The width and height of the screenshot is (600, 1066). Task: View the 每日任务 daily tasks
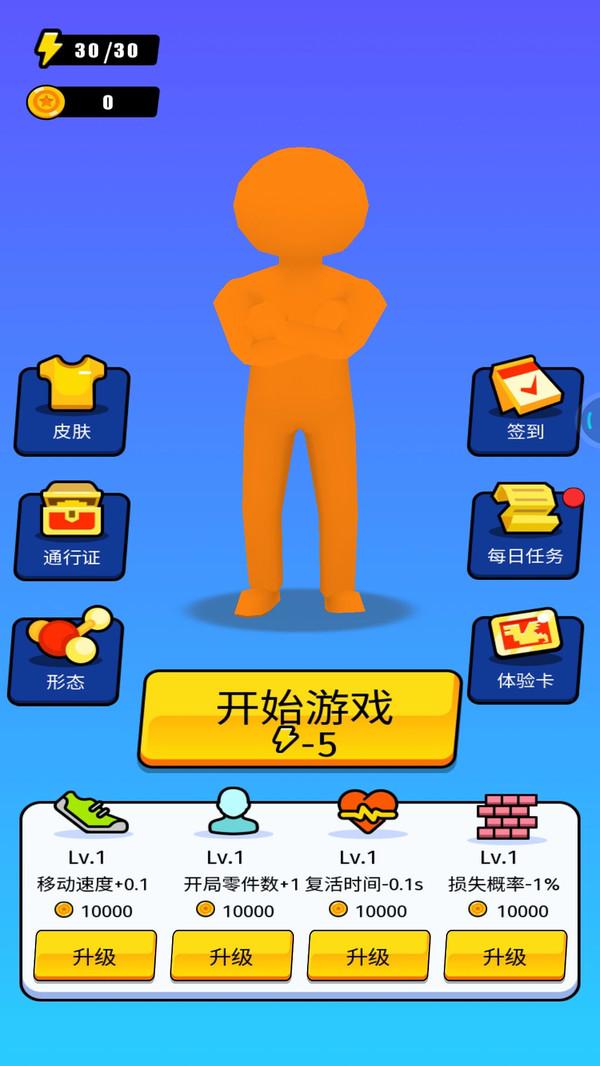526,534
